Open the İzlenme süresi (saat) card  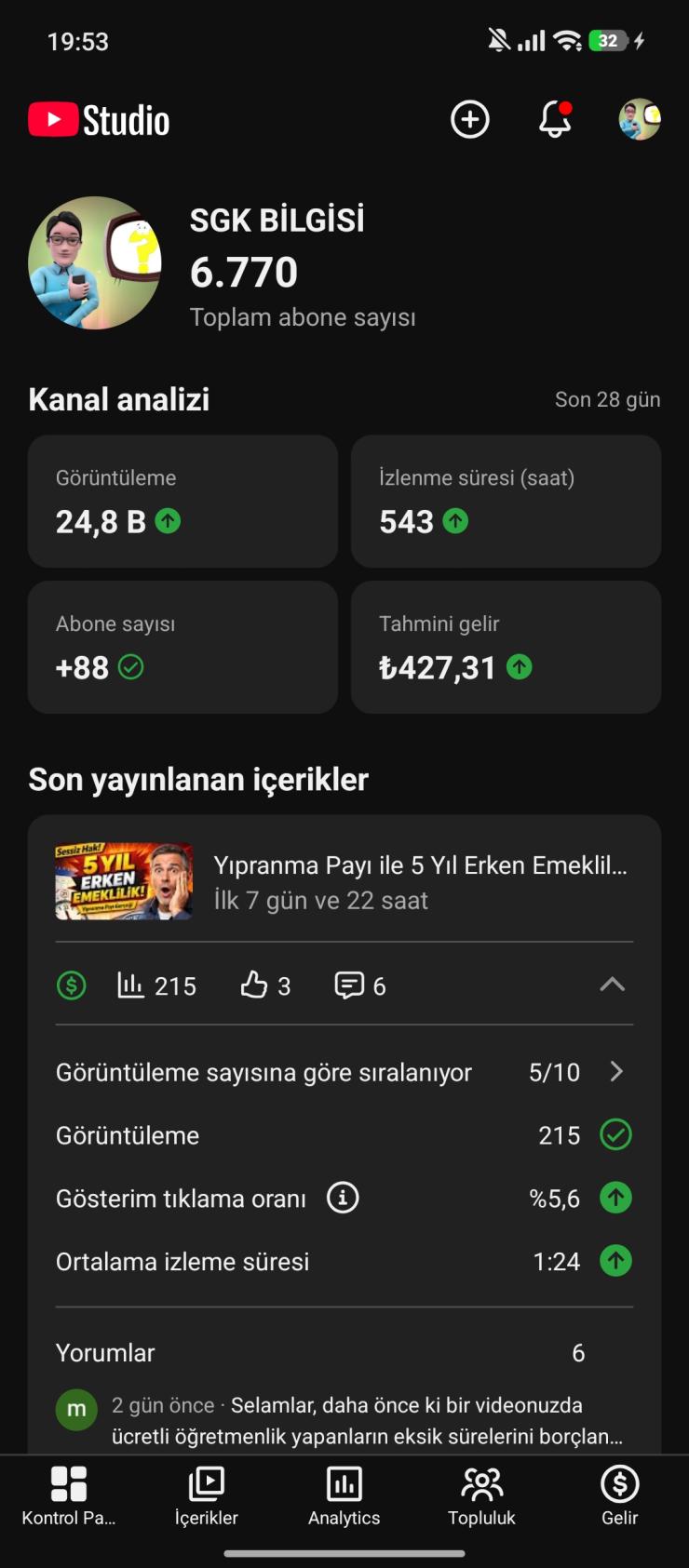pos(506,502)
